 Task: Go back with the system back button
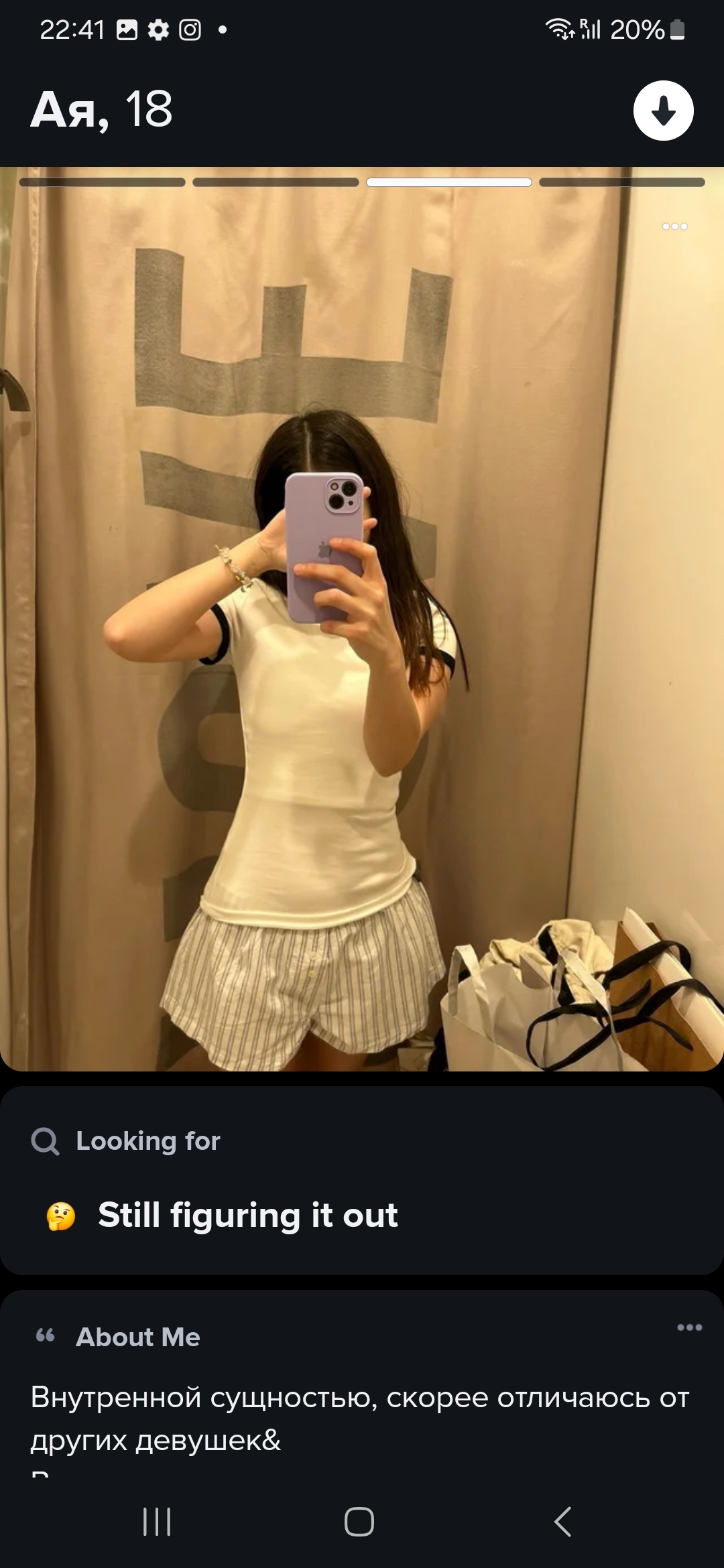tap(563, 1521)
